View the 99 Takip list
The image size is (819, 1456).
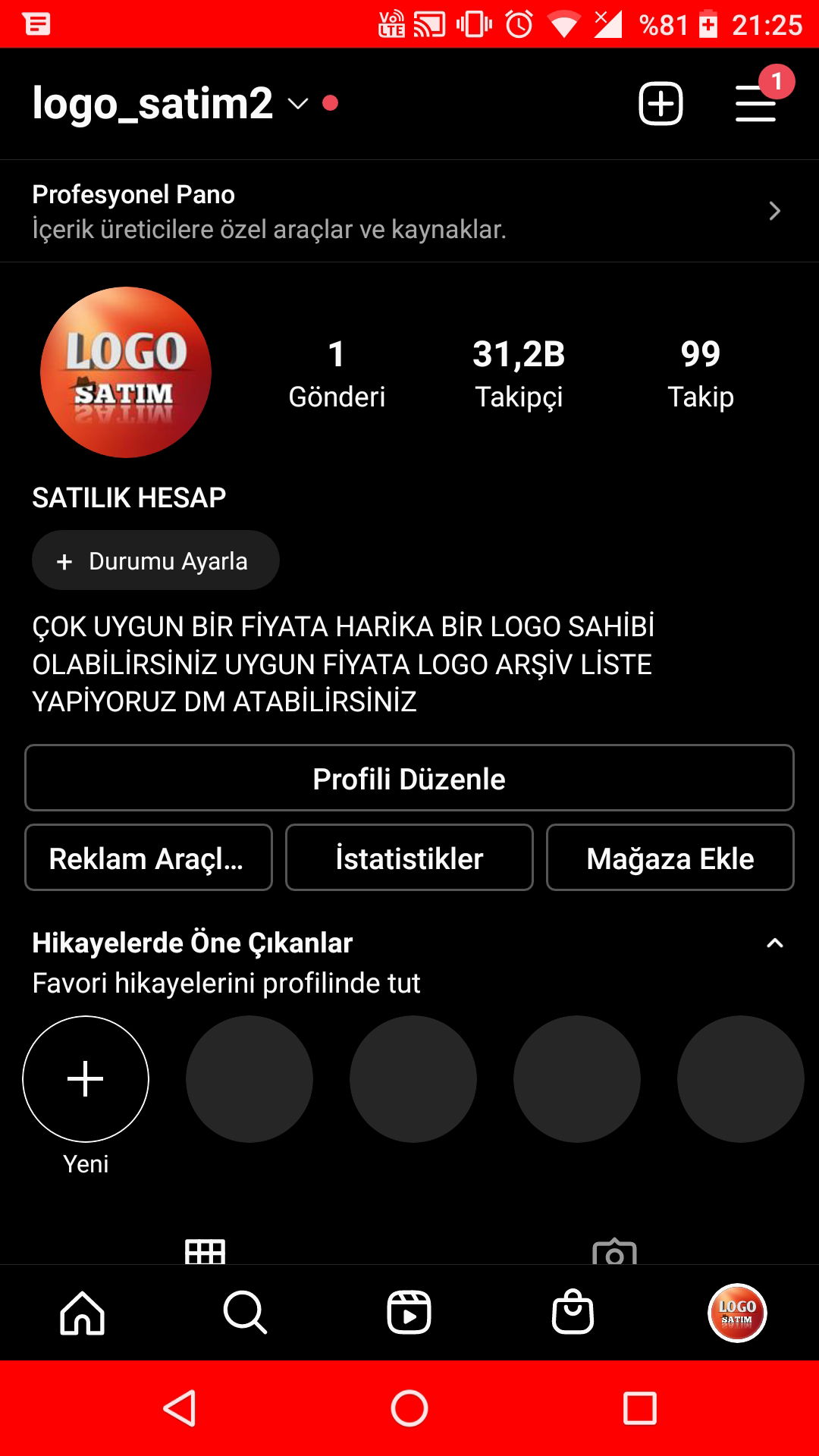(701, 373)
